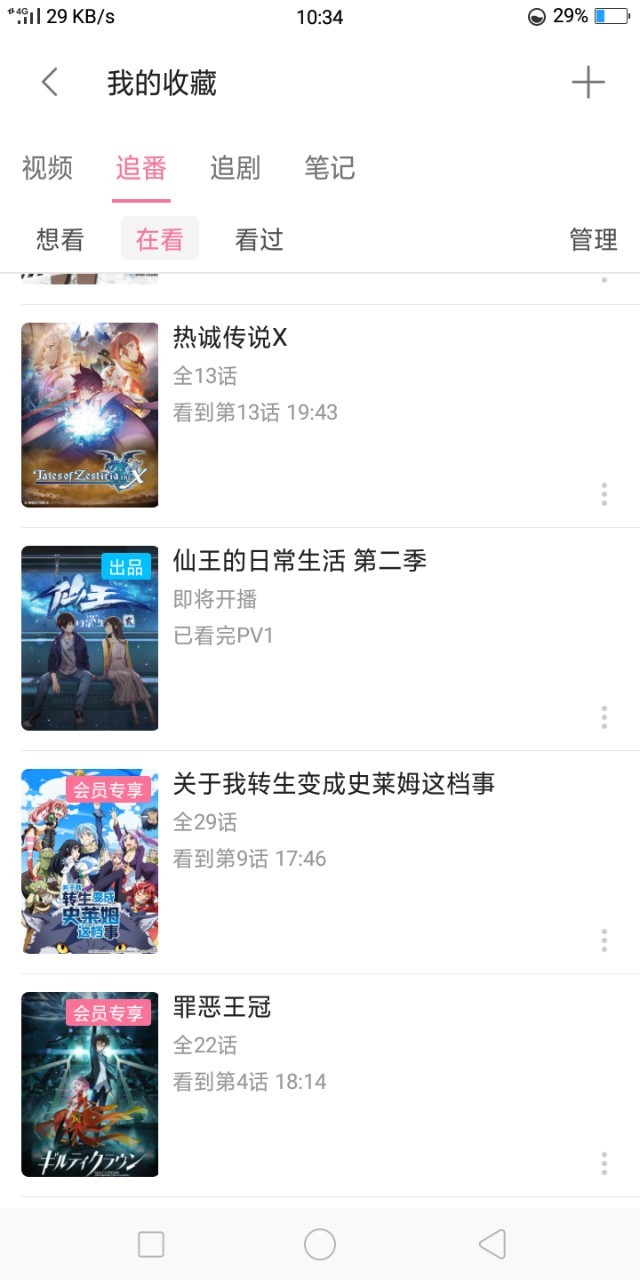Select the 追番 tab
The height and width of the screenshot is (1280, 640).
coord(141,168)
